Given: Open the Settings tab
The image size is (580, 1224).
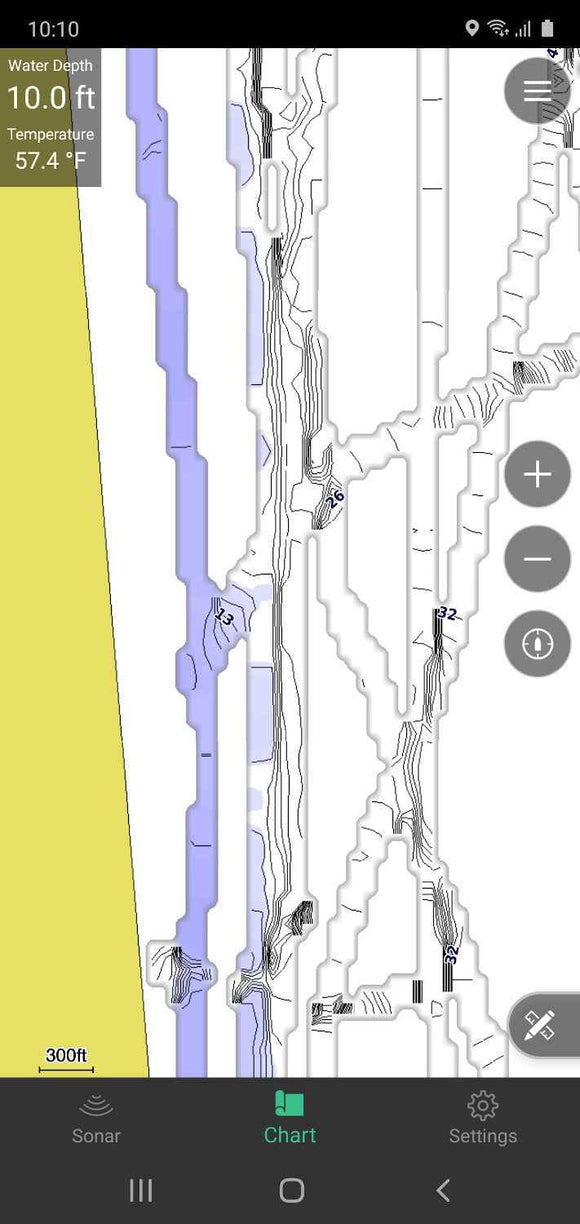Looking at the screenshot, I should (483, 1118).
